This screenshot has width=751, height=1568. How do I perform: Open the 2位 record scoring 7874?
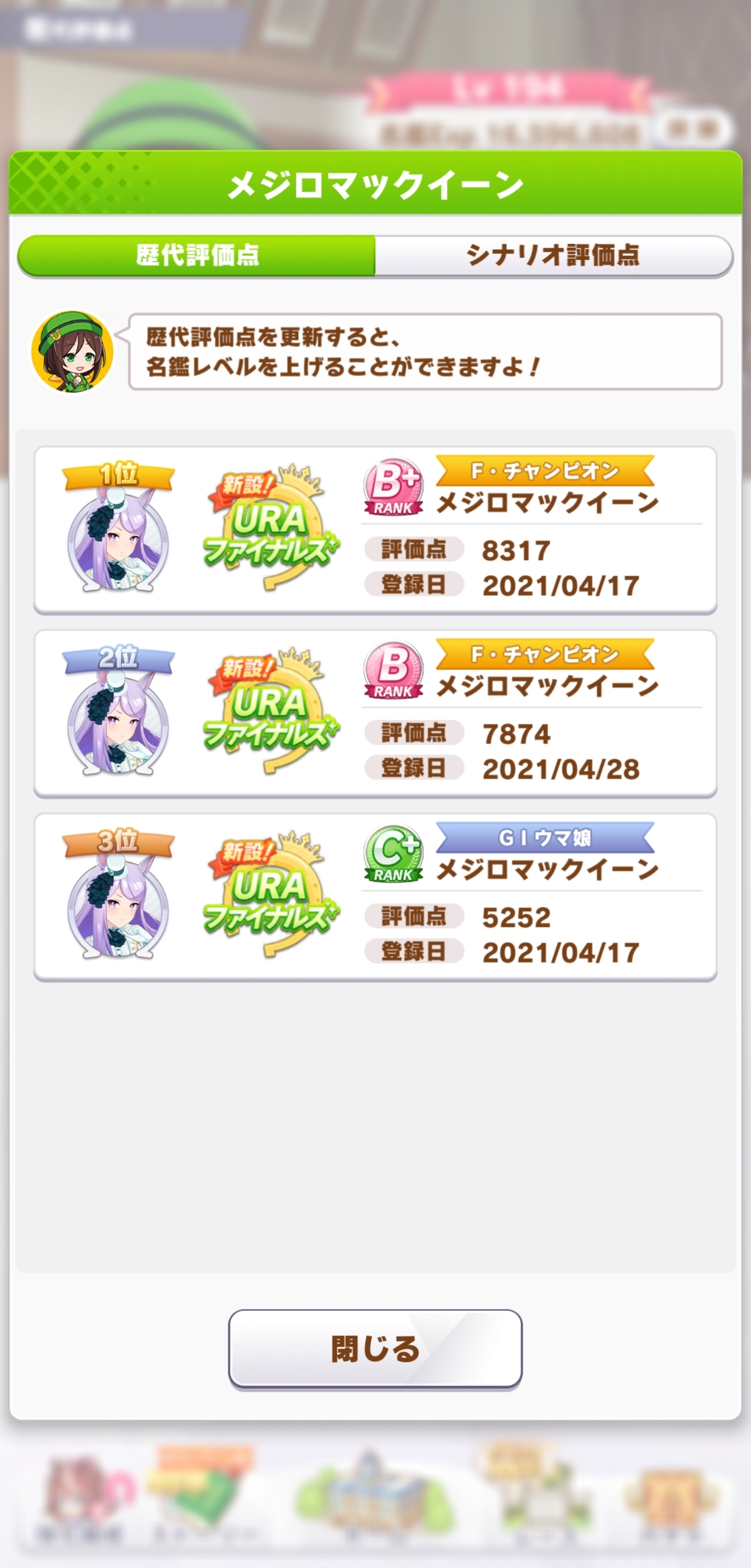click(375, 713)
